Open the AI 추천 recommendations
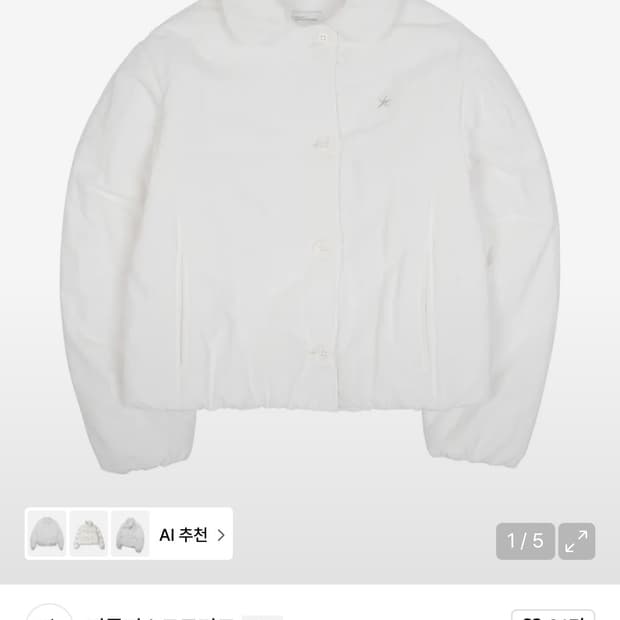620x620 pixels. [x=191, y=534]
